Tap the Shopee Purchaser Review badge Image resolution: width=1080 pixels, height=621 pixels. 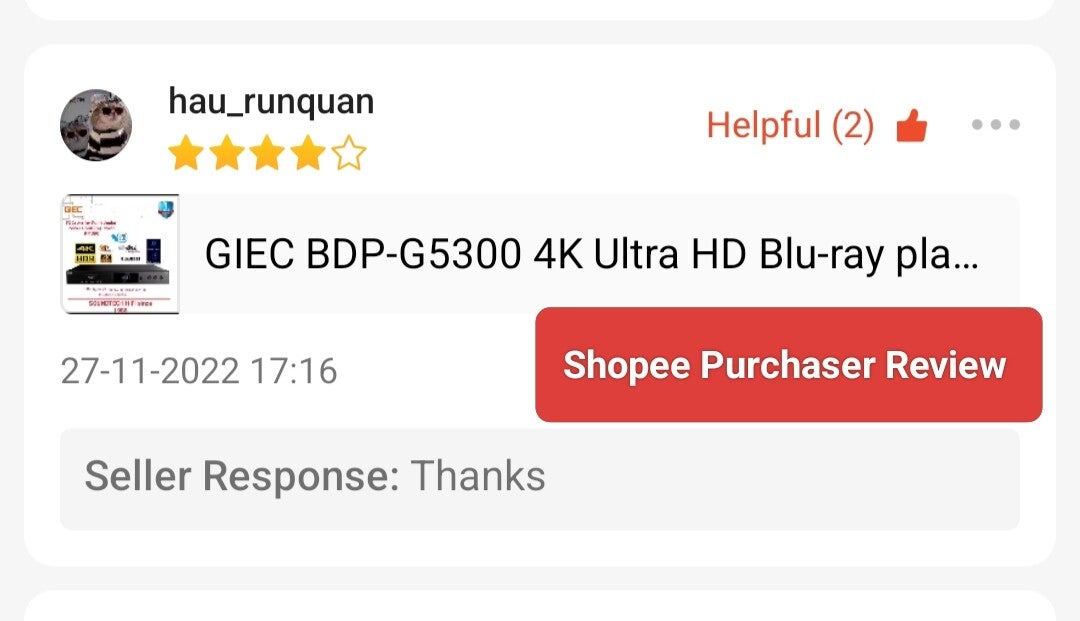coord(788,365)
